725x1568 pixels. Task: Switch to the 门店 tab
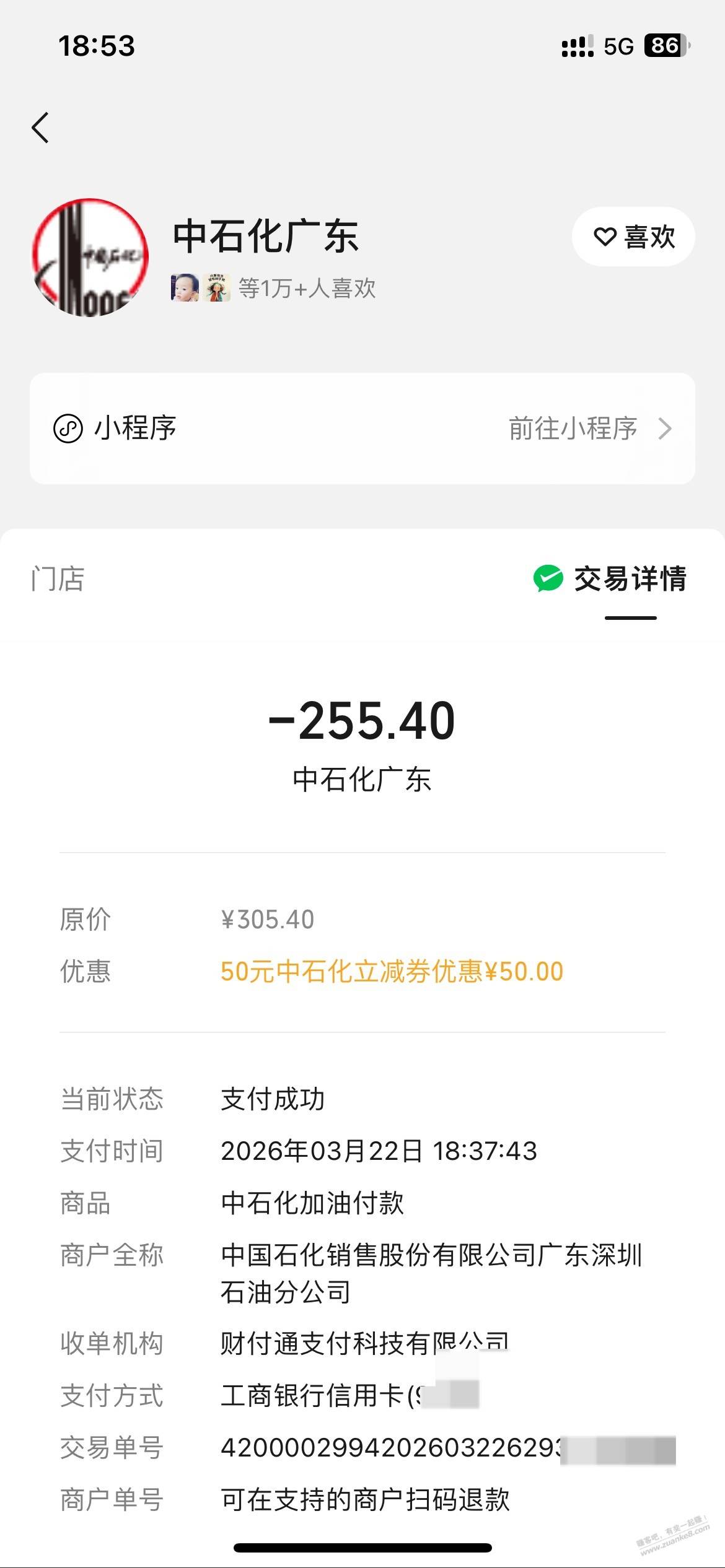coord(58,580)
